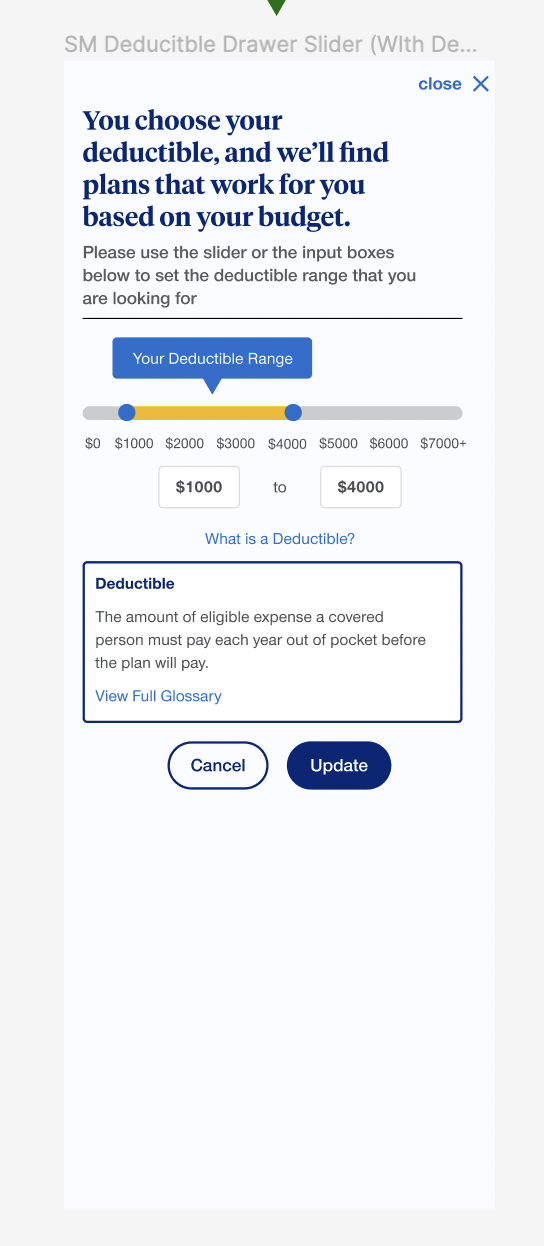This screenshot has height=1246, width=544.
Task: Cancel the deductible changes
Action: click(x=218, y=765)
